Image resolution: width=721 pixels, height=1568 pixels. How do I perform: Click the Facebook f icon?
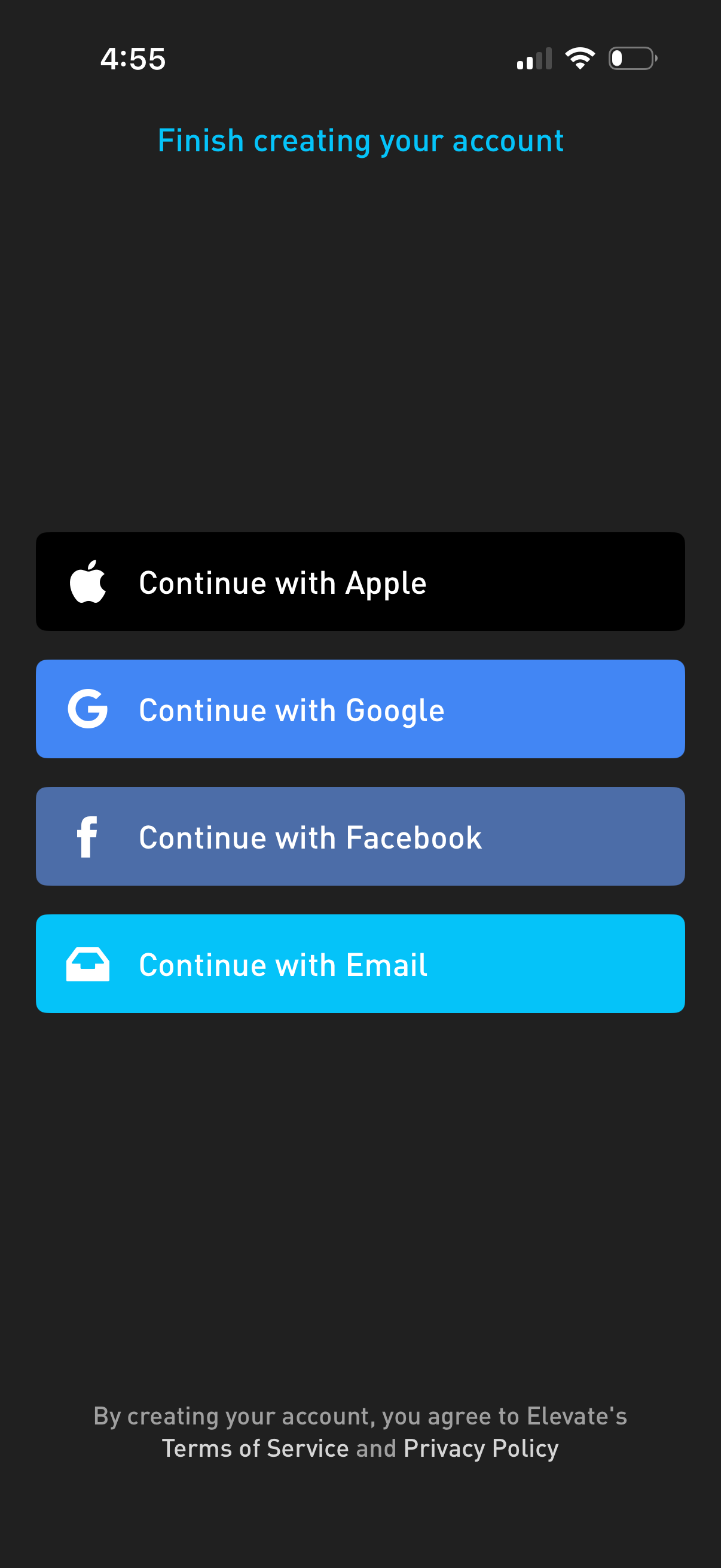pyautogui.click(x=88, y=837)
